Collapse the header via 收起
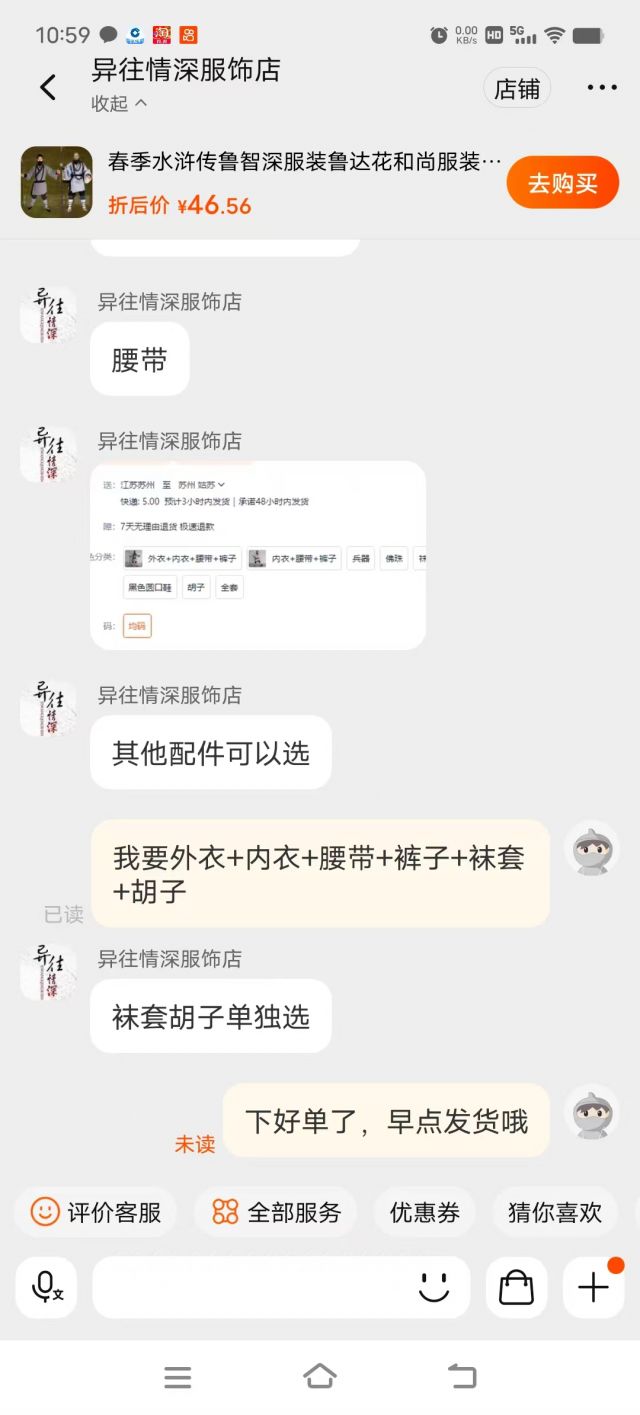 tap(119, 103)
